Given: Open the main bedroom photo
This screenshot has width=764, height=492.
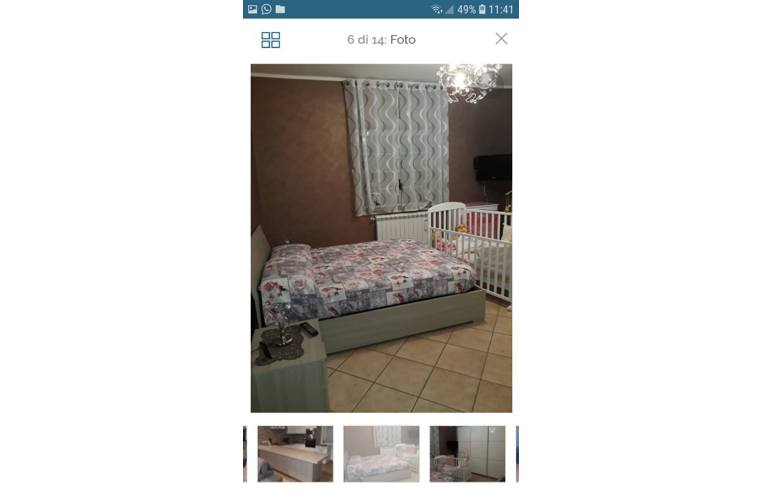Looking at the screenshot, I should click(381, 238).
